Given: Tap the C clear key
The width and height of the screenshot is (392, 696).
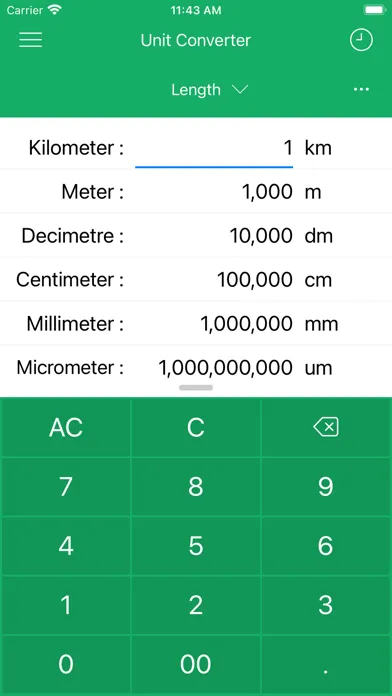Looking at the screenshot, I should point(196,428).
